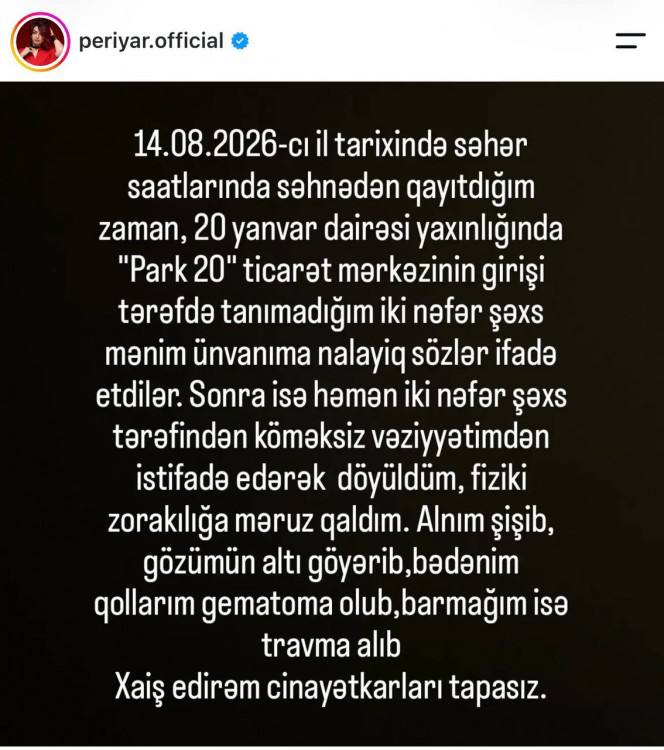Tap the periyar.official username
Image resolution: width=664 pixels, height=750 pixels.
(151, 41)
